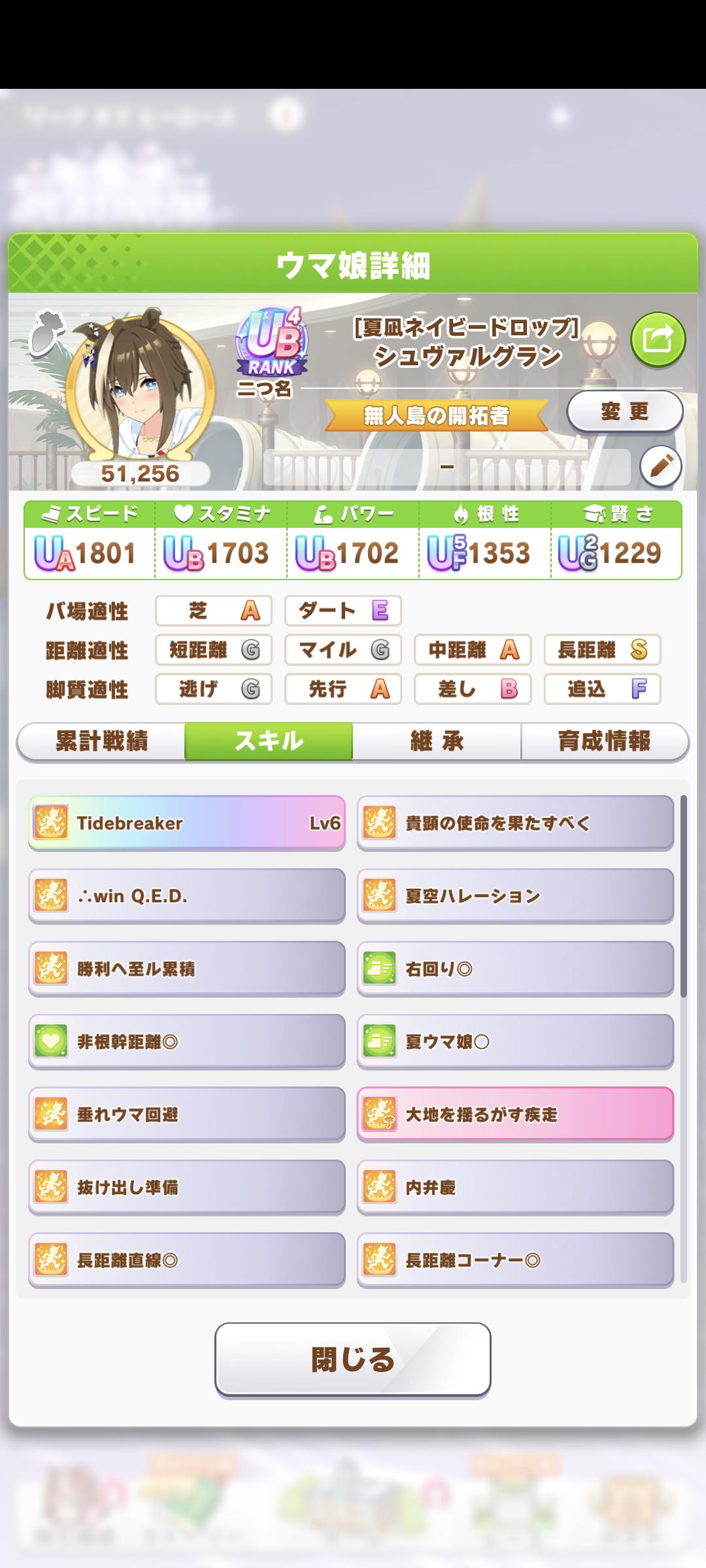Open the 非根幹距離◎ skill
This screenshot has height=1568, width=706.
(x=187, y=1041)
